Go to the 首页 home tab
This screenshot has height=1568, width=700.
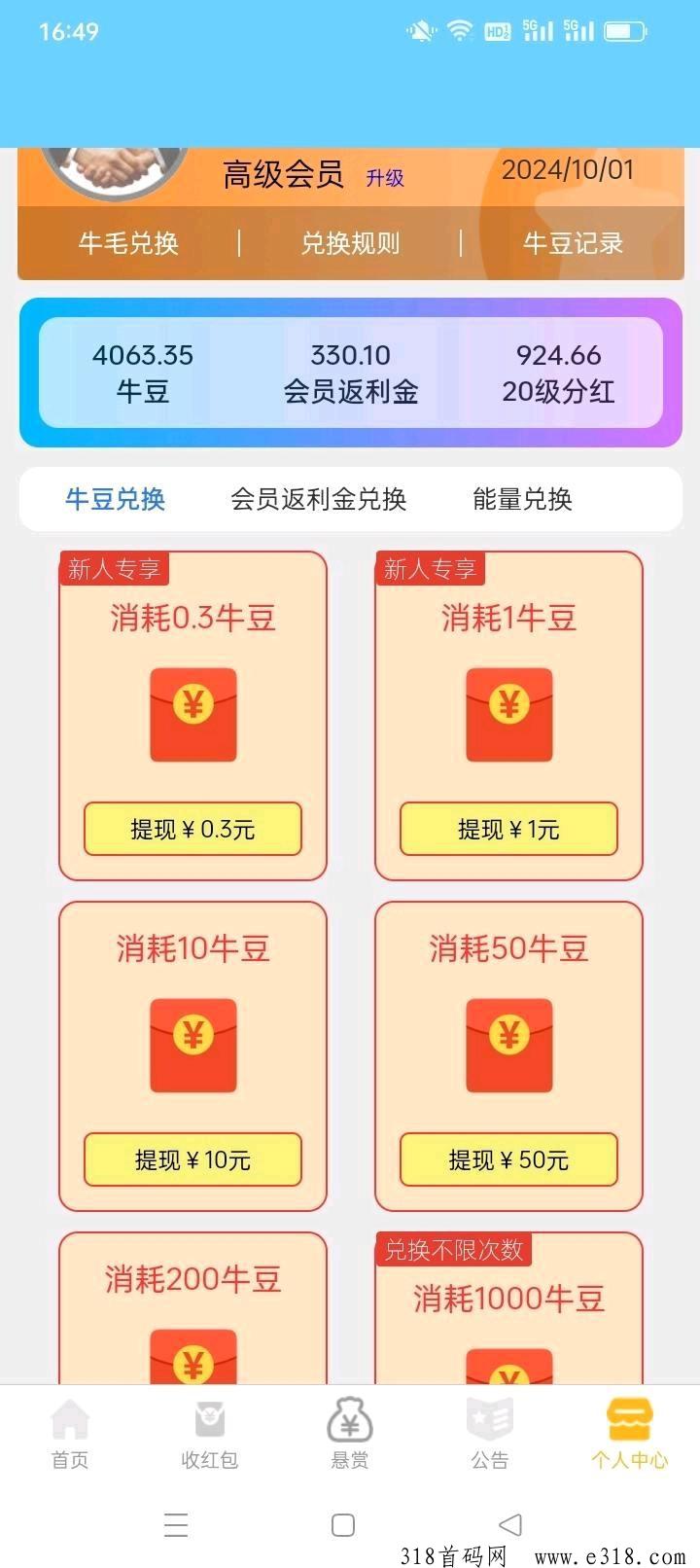(x=70, y=1434)
